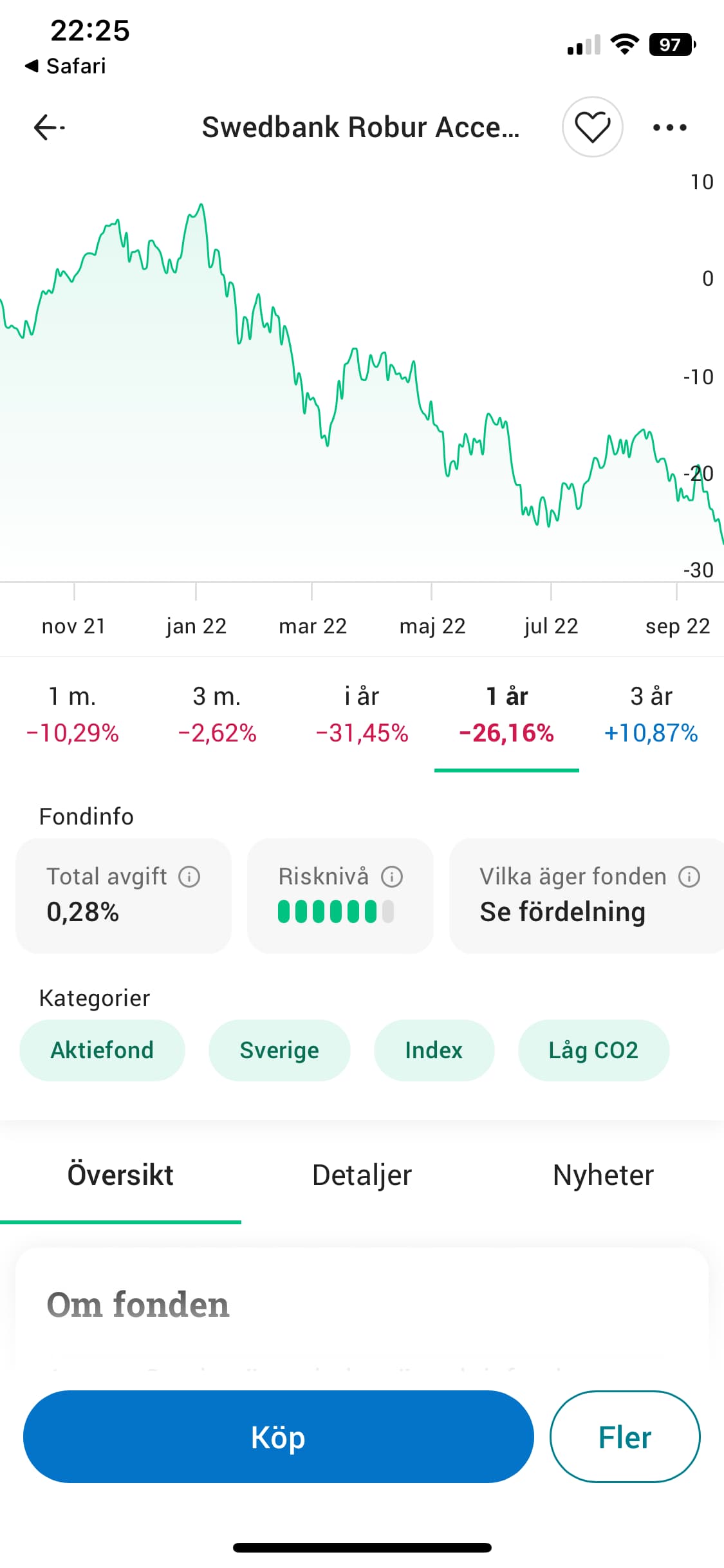Open the Total avgift card
Screen dimensions: 724x1568
point(123,895)
